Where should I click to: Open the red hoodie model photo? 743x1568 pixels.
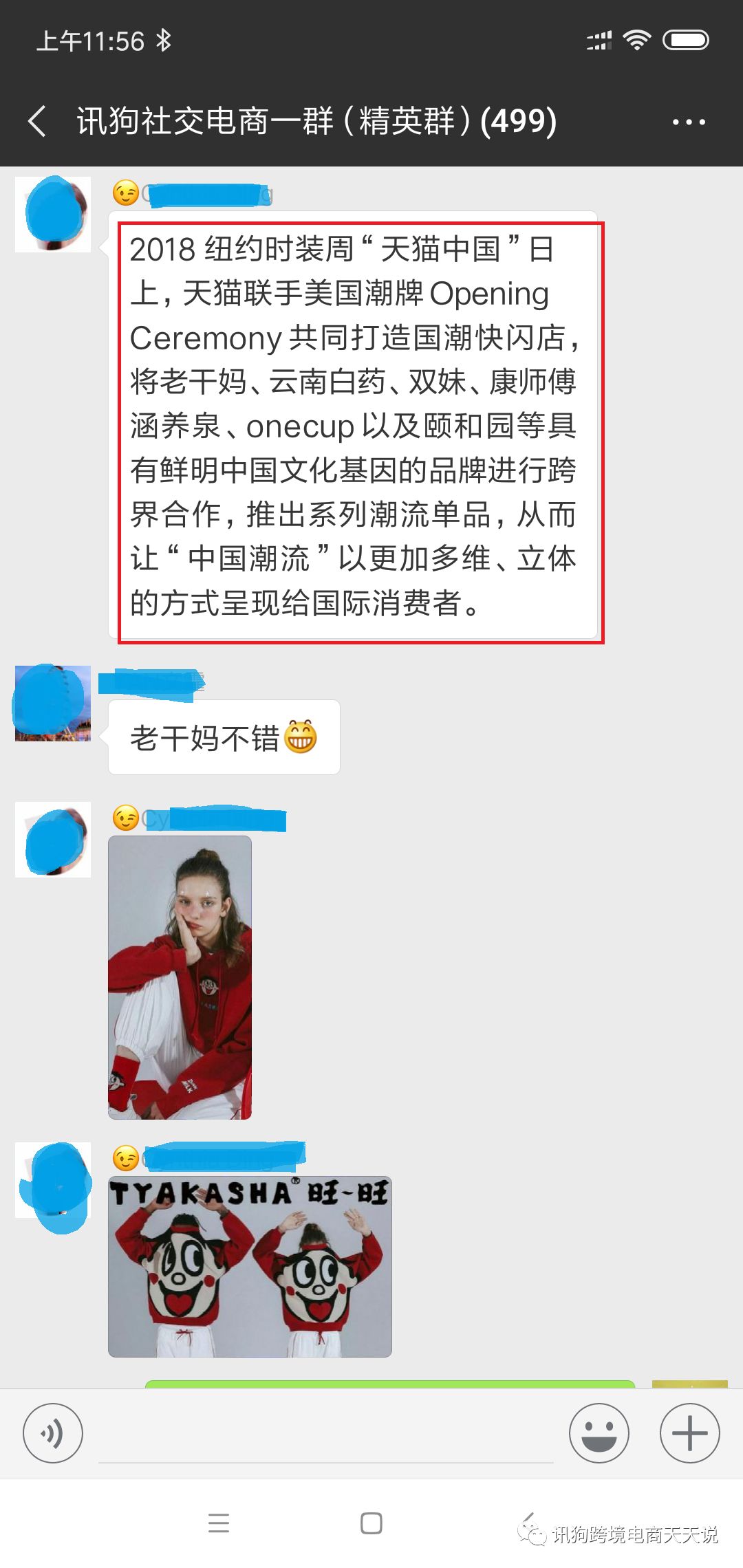180,977
